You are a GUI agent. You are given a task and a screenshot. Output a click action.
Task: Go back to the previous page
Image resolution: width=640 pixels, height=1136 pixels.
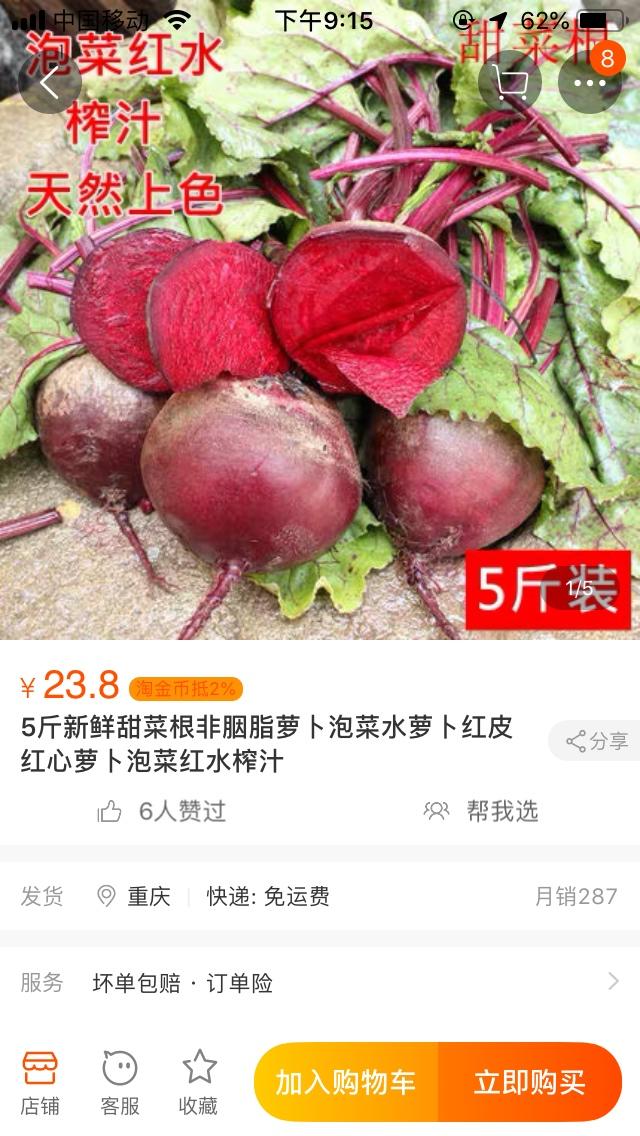coord(49,82)
